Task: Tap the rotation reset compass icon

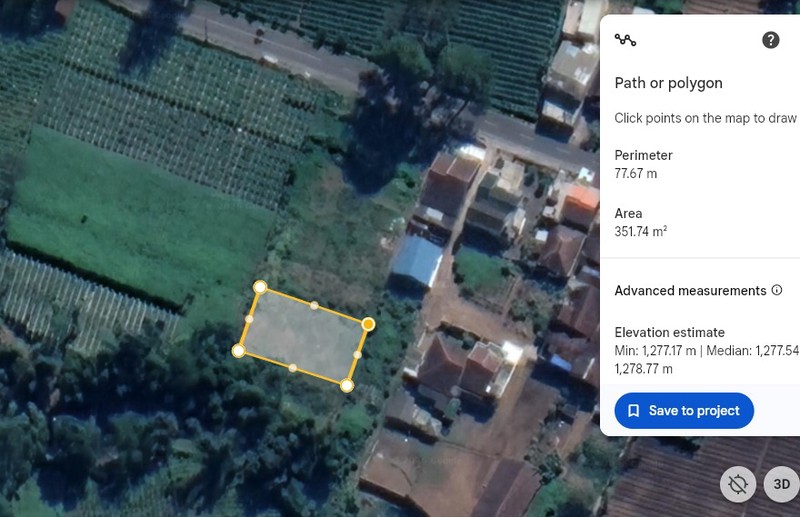Action: point(738,484)
